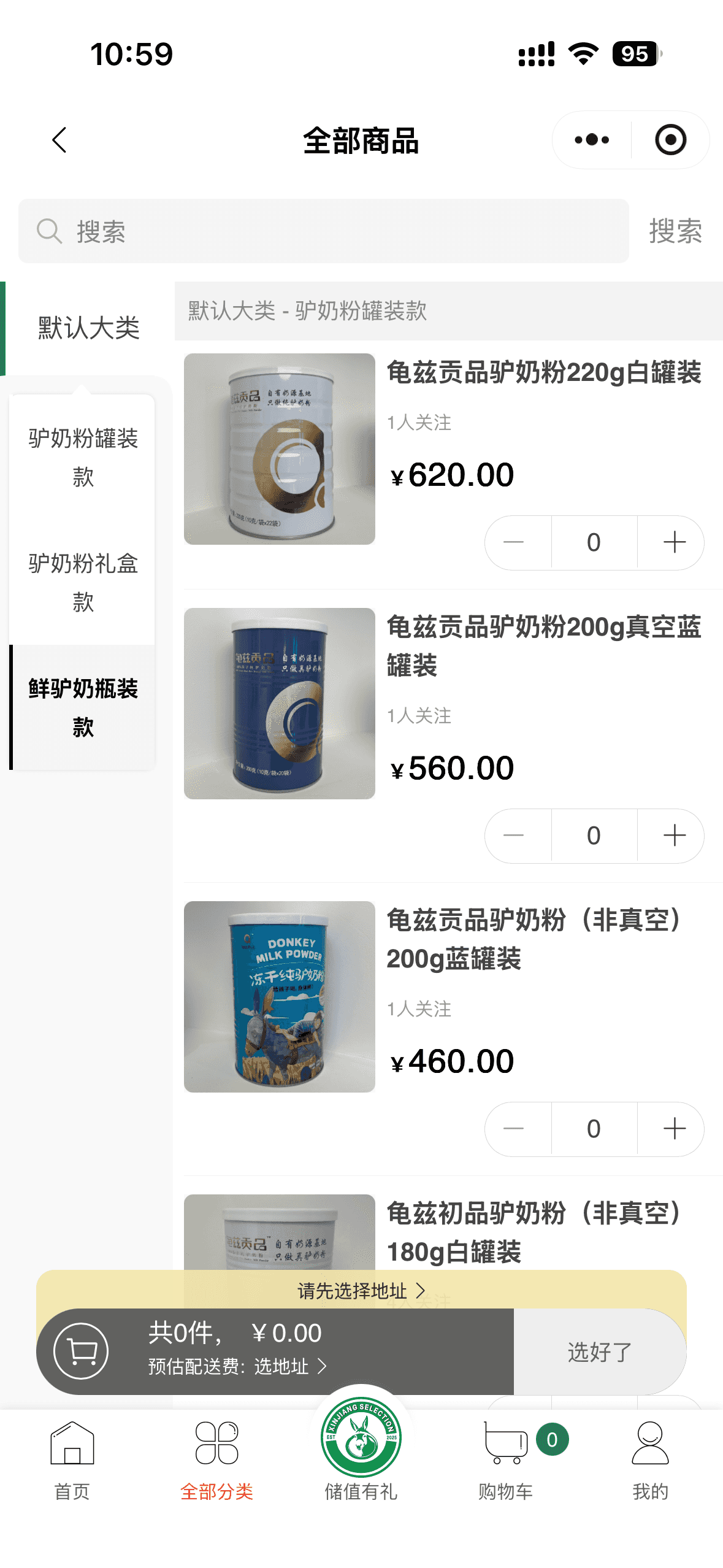
Task: Close the mini program via the circle icon
Action: pyautogui.click(x=670, y=140)
